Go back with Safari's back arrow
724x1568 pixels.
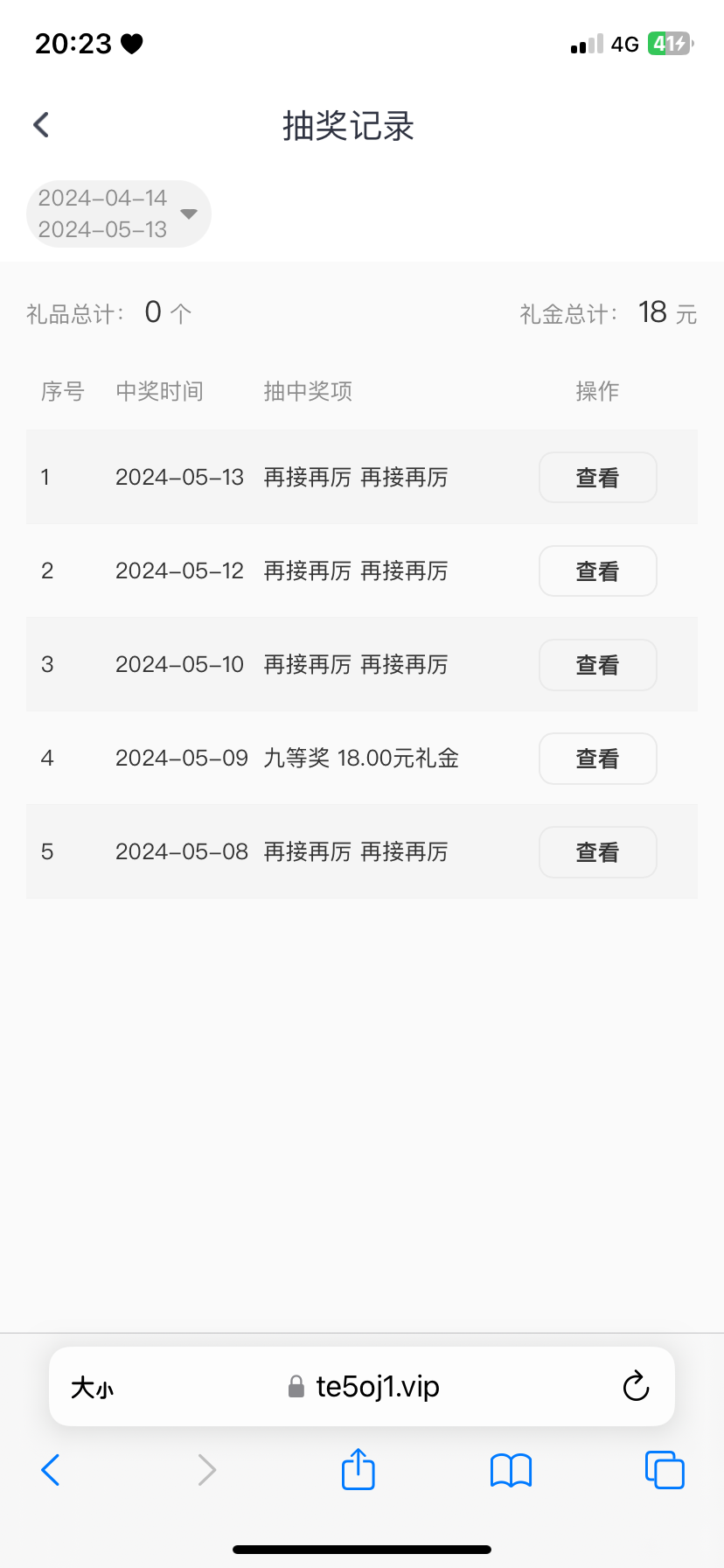coord(51,1470)
